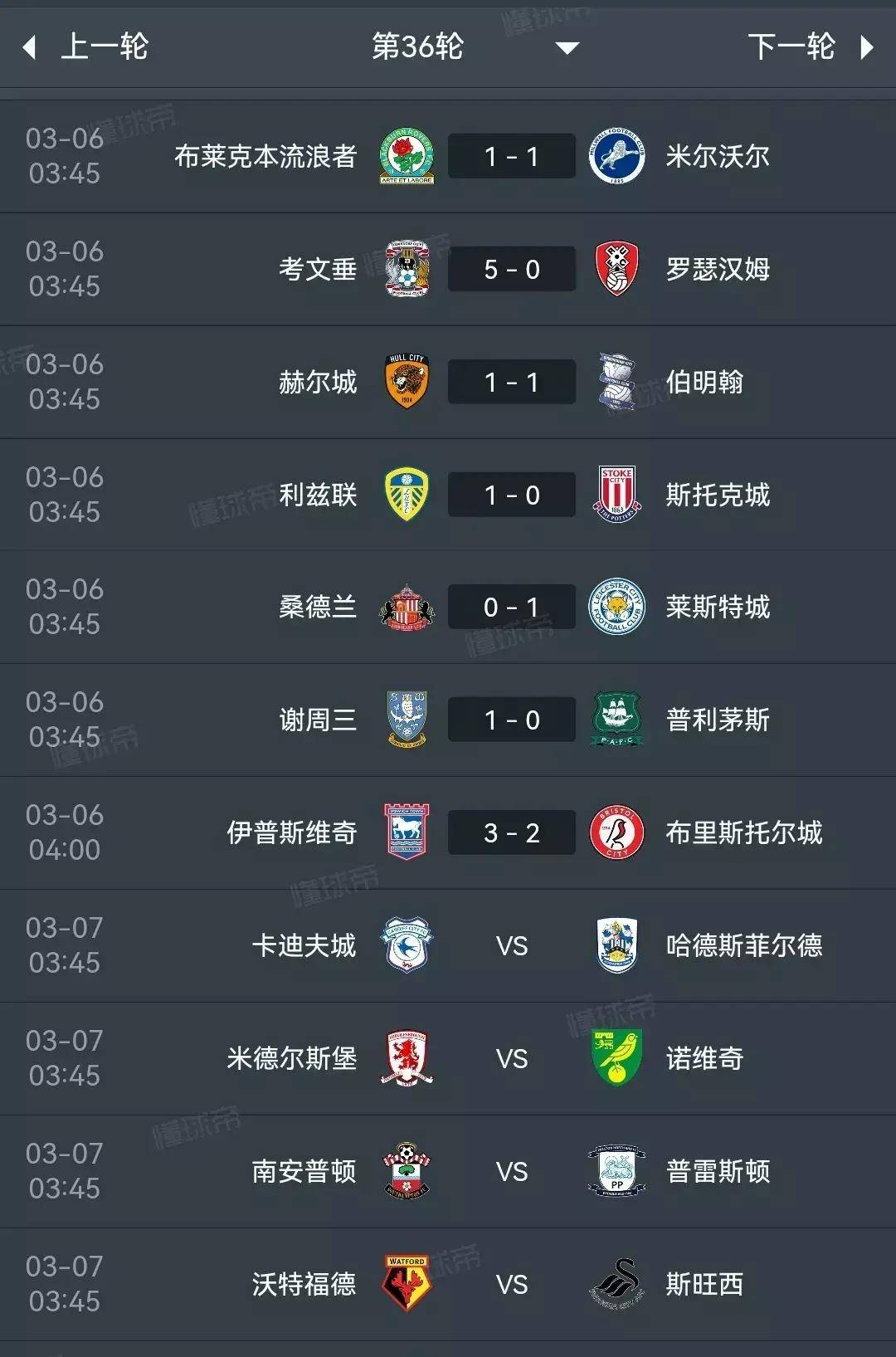896x1357 pixels.
Task: View match 利兹联 vs 斯托克城
Action: click(511, 495)
